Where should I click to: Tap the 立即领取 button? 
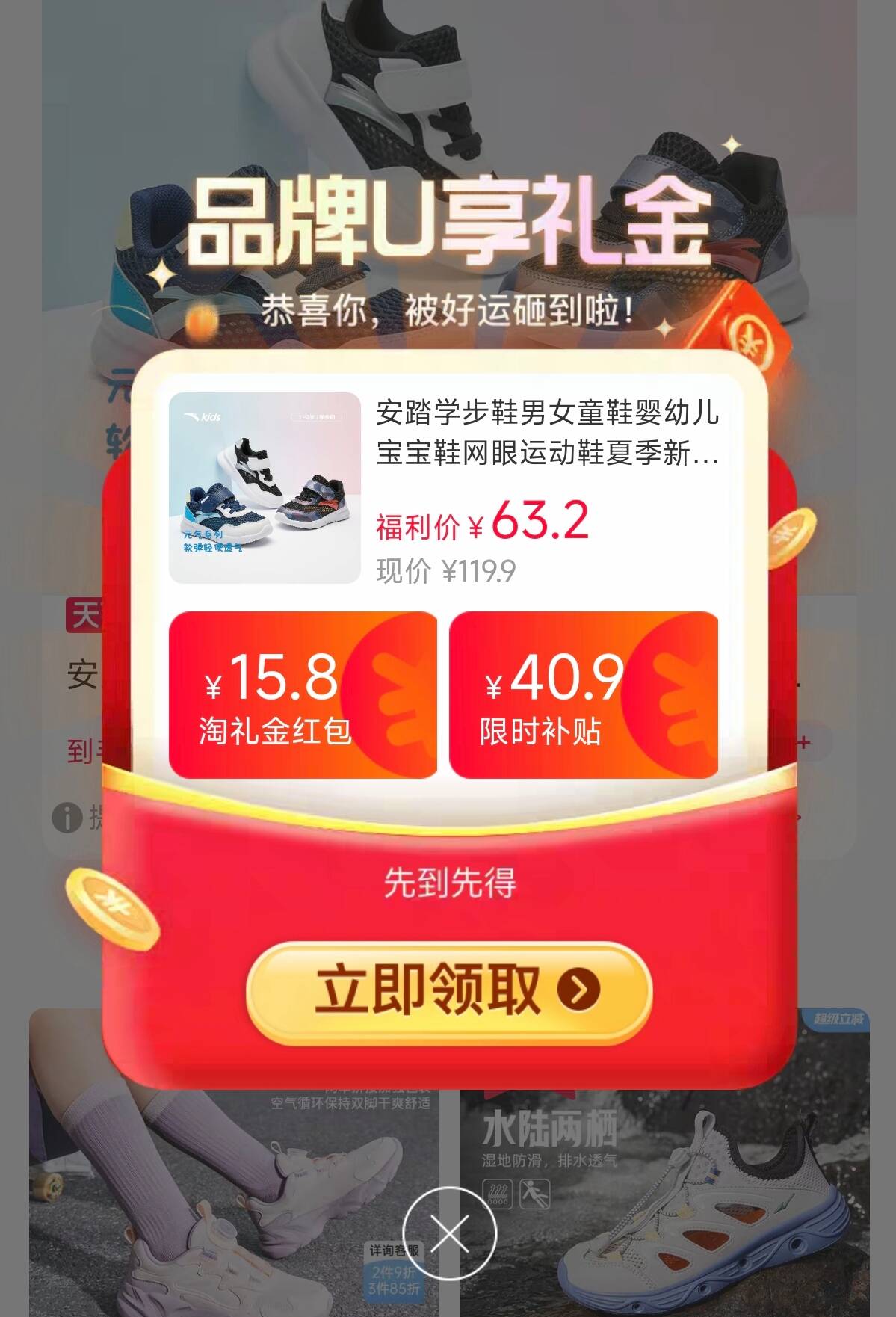[449, 992]
